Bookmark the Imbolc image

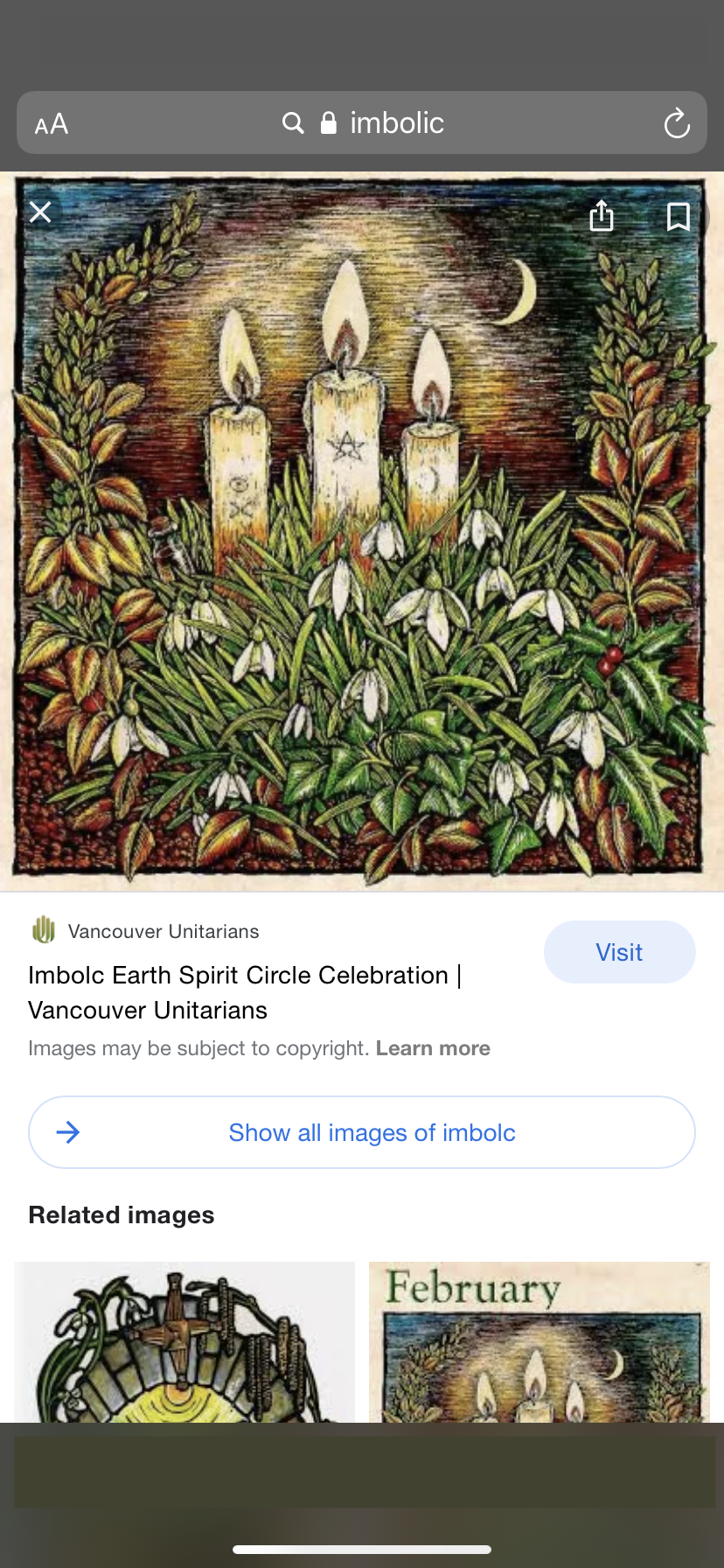pos(678,216)
